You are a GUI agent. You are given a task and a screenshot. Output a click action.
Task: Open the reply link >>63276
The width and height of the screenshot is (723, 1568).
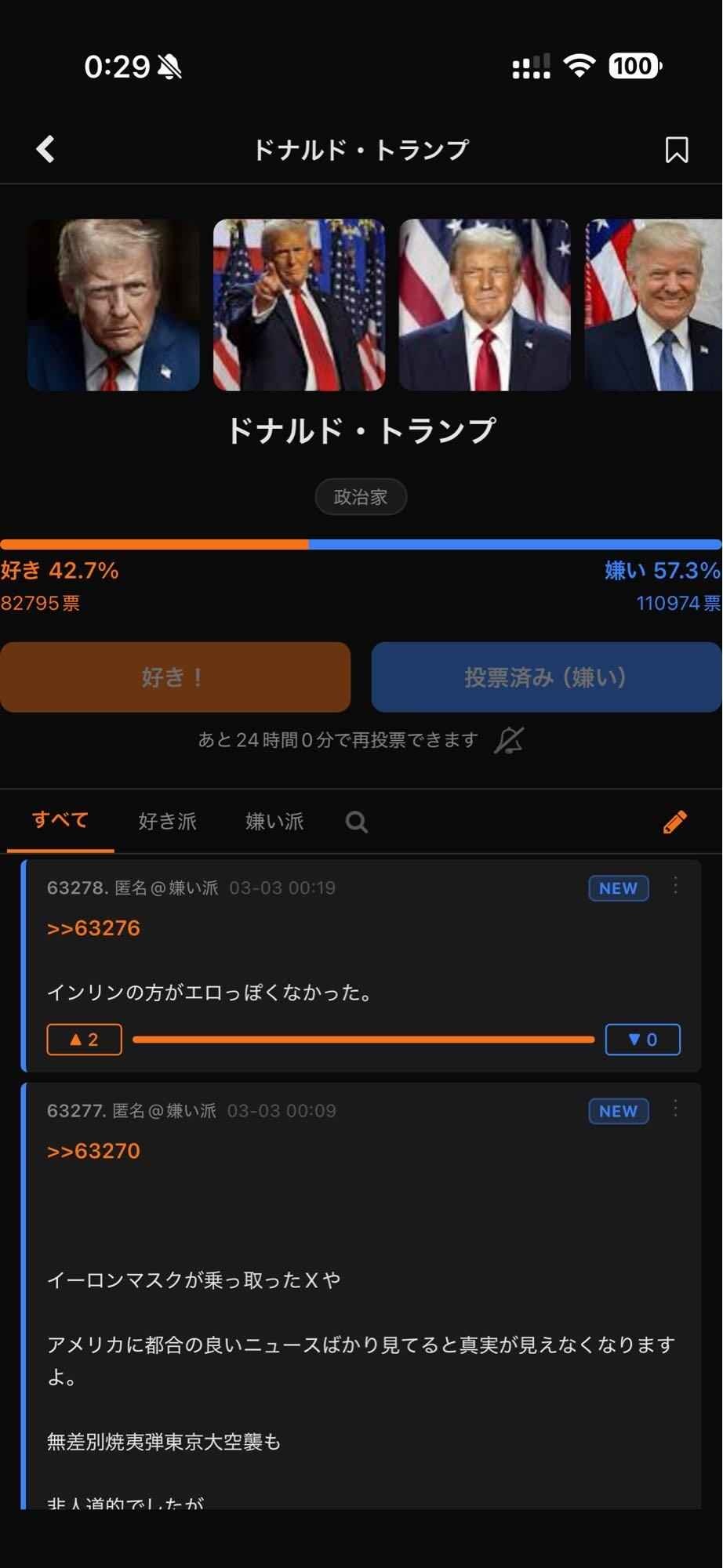[93, 928]
